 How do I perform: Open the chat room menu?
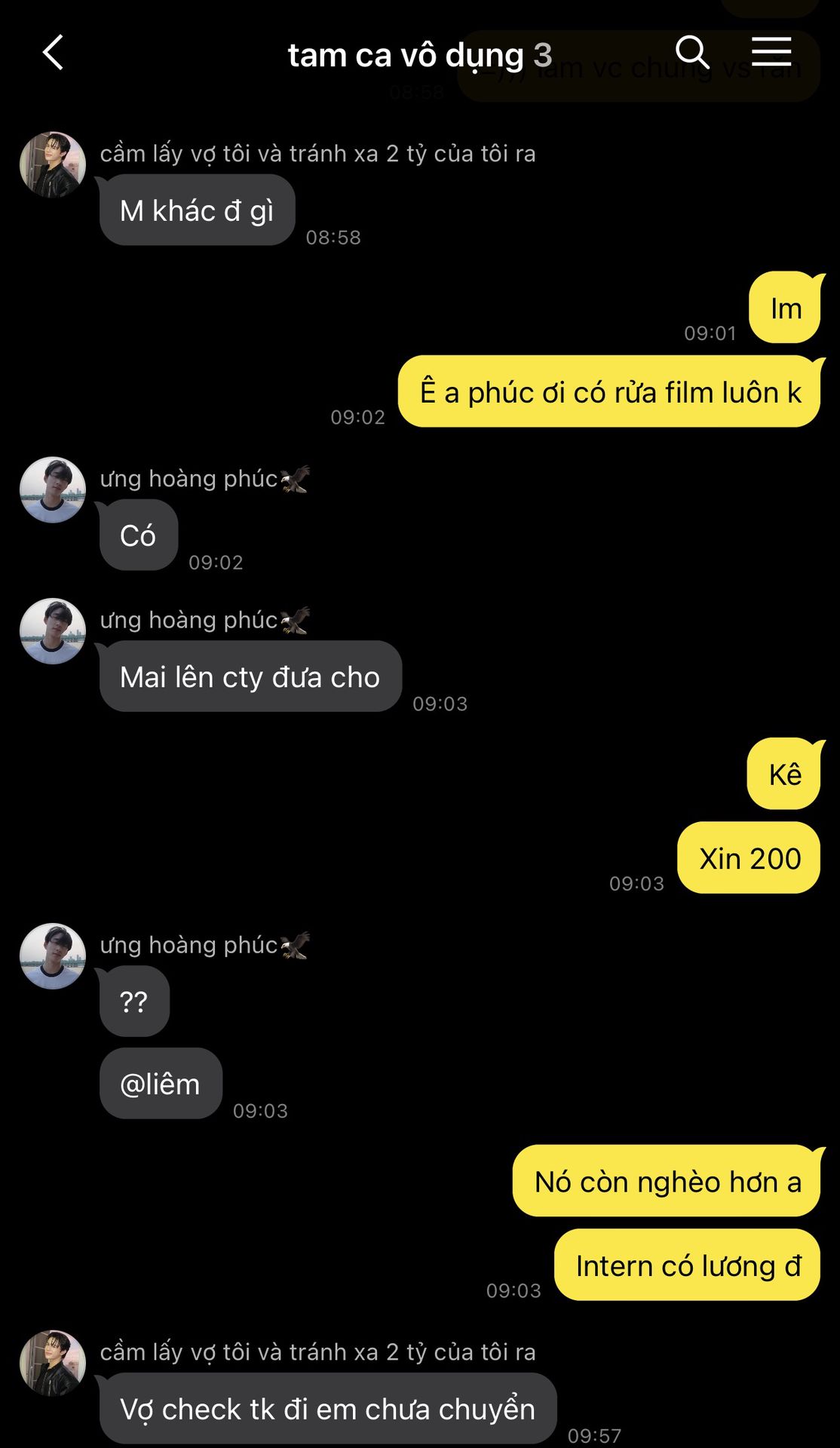(771, 53)
